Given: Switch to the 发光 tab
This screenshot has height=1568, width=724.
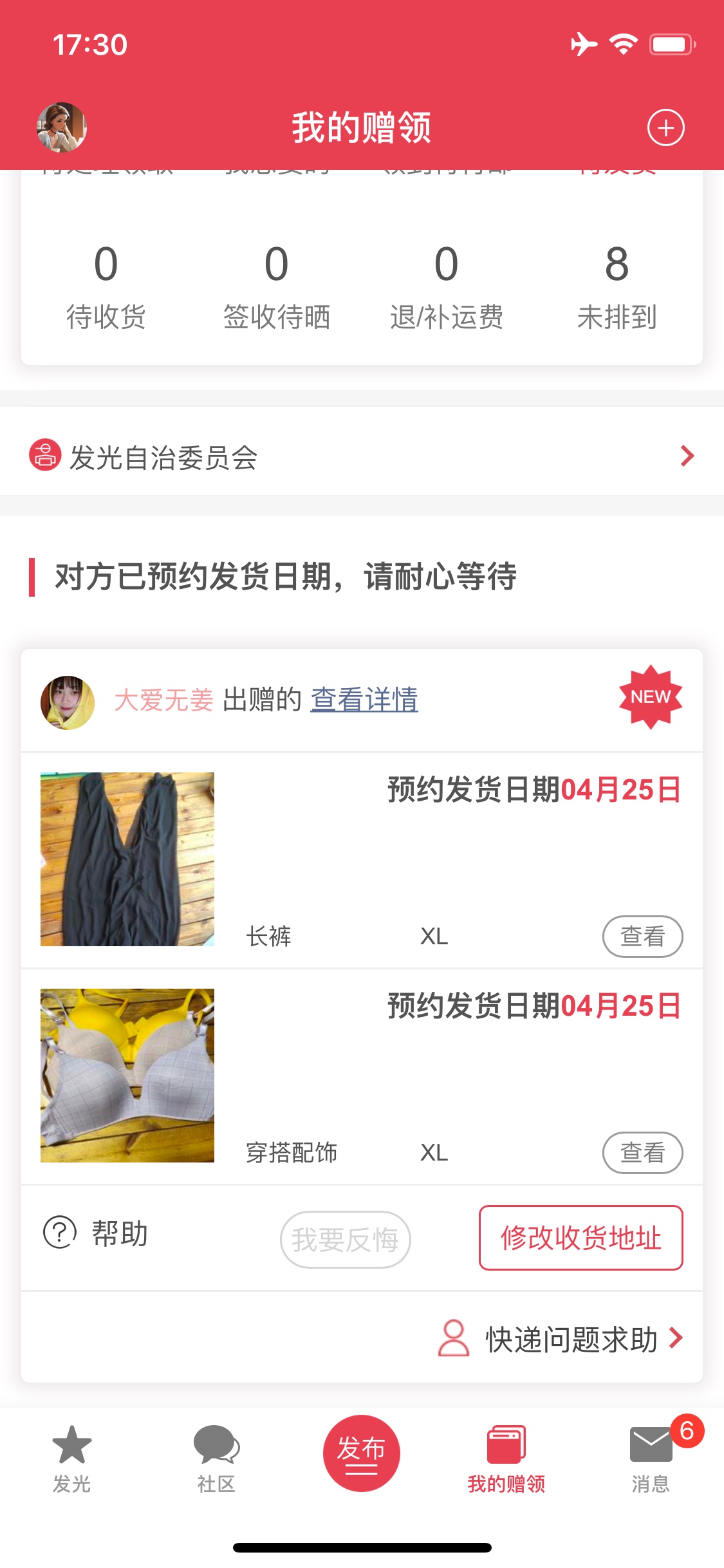Looking at the screenshot, I should coord(71,1459).
